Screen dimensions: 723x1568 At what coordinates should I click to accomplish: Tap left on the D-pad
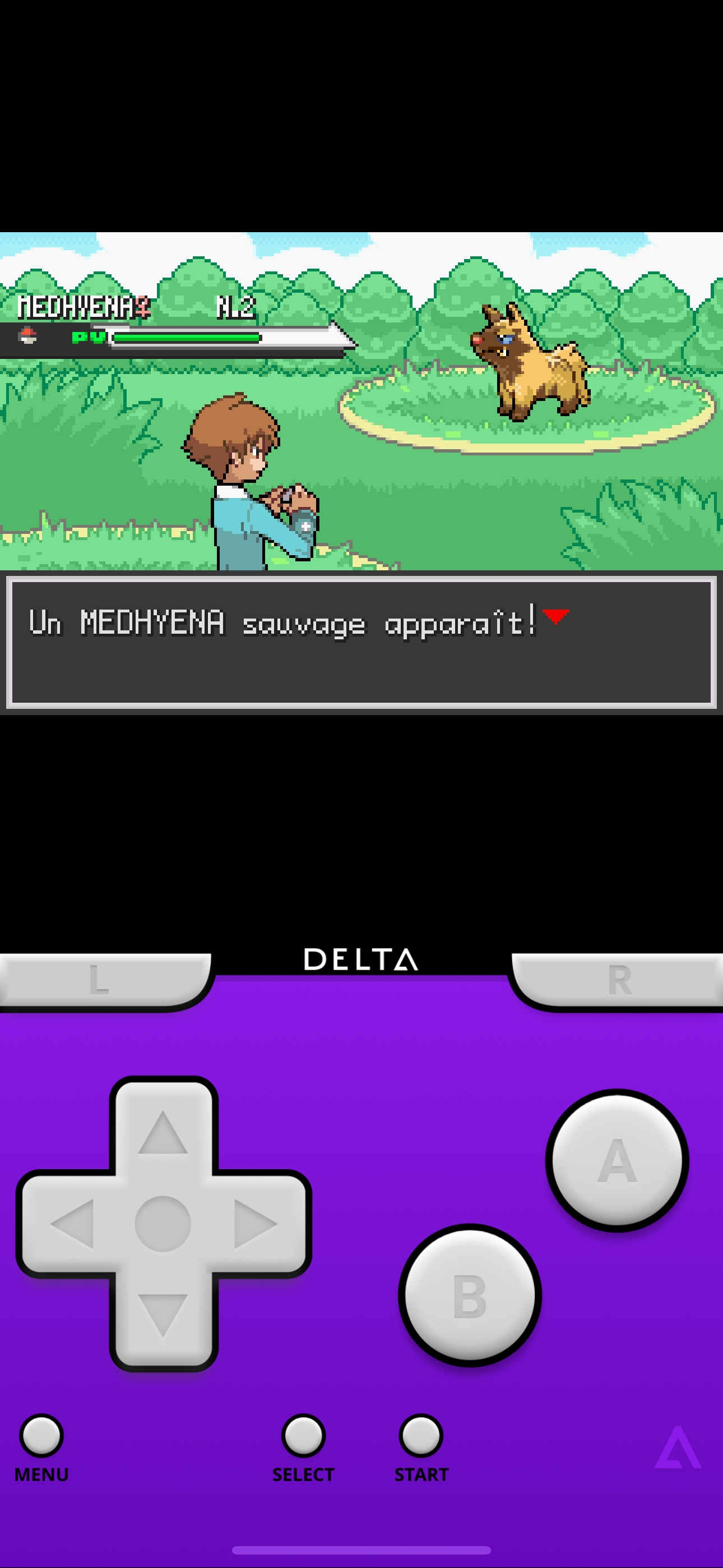[x=71, y=1224]
